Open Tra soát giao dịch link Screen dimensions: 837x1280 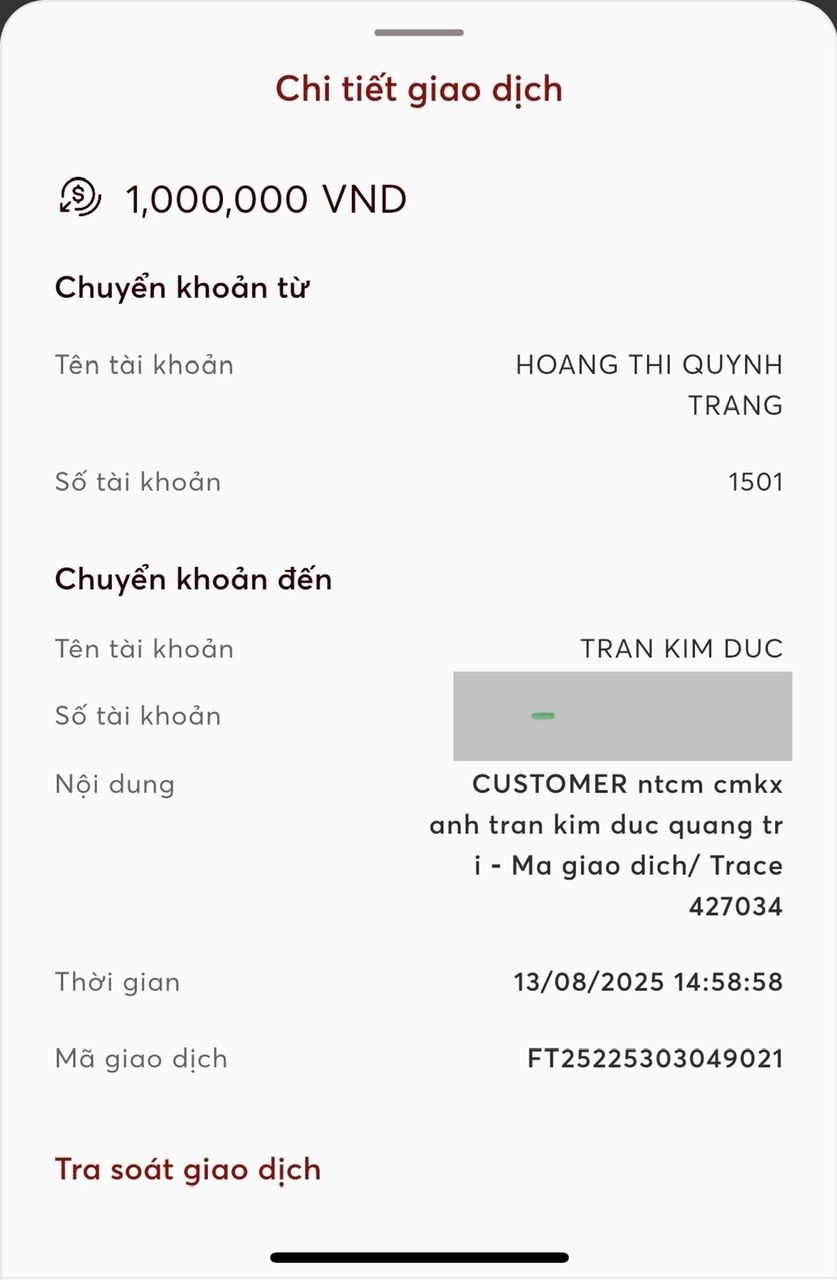click(188, 1169)
